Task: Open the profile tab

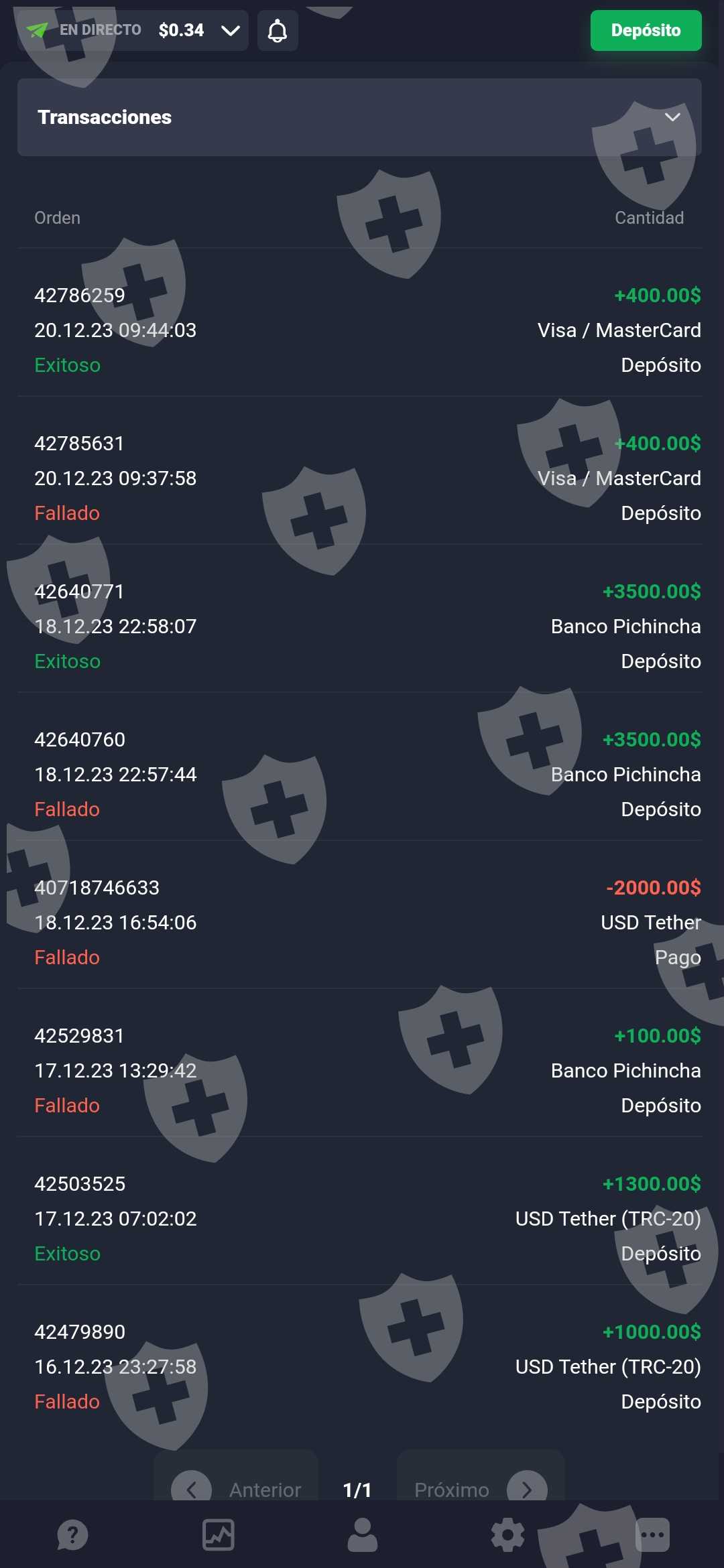Action: pyautogui.click(x=363, y=1535)
